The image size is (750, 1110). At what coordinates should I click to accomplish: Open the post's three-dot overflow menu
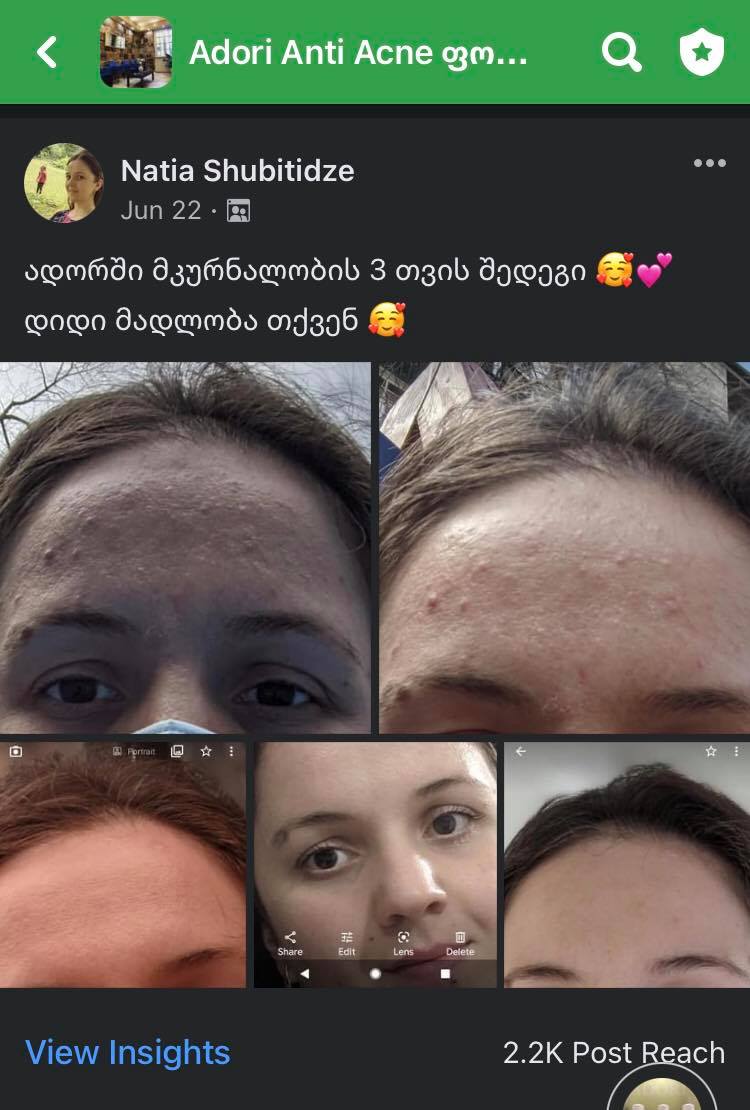coord(709,164)
